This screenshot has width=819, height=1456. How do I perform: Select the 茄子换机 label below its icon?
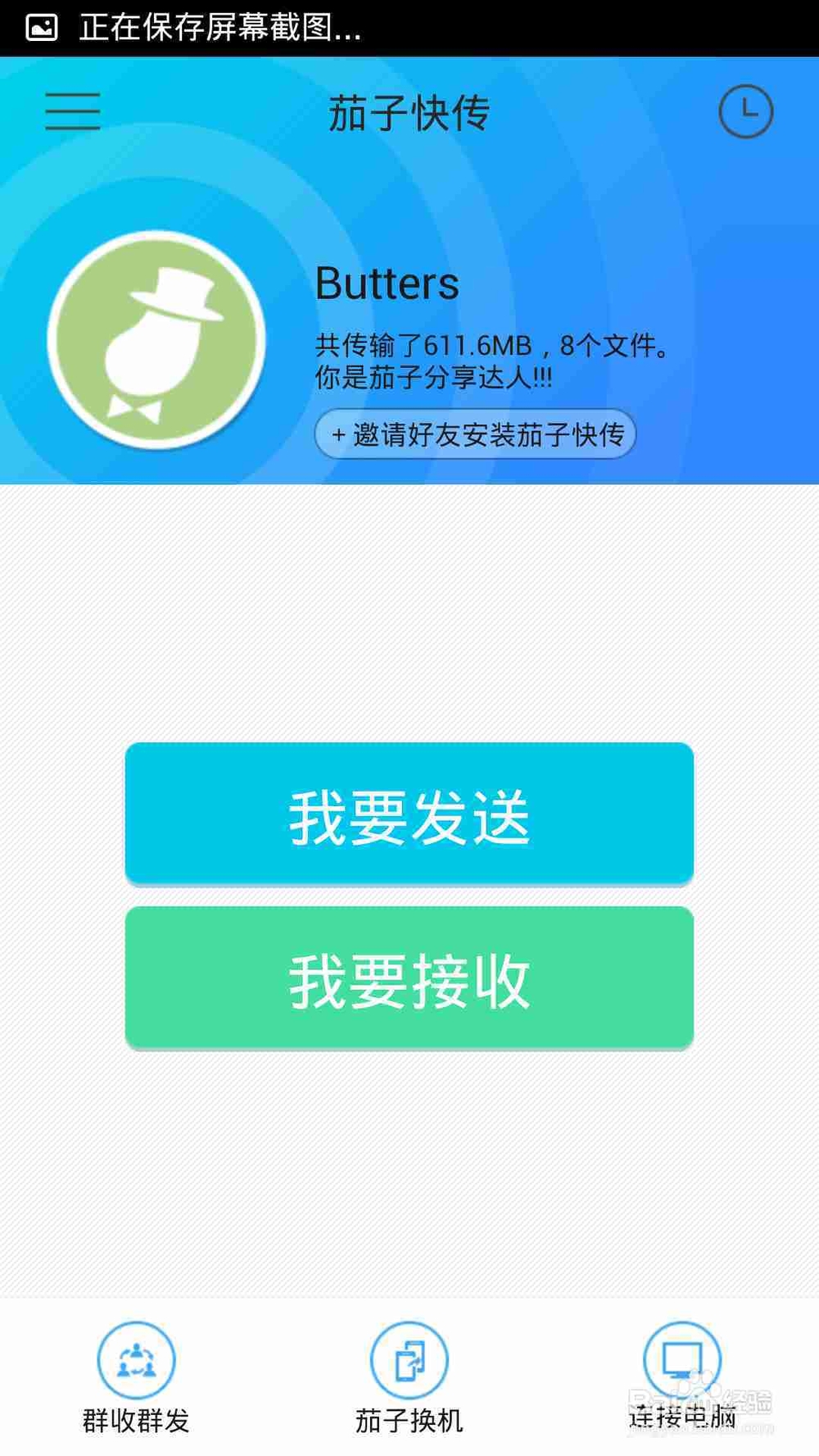(x=409, y=1416)
